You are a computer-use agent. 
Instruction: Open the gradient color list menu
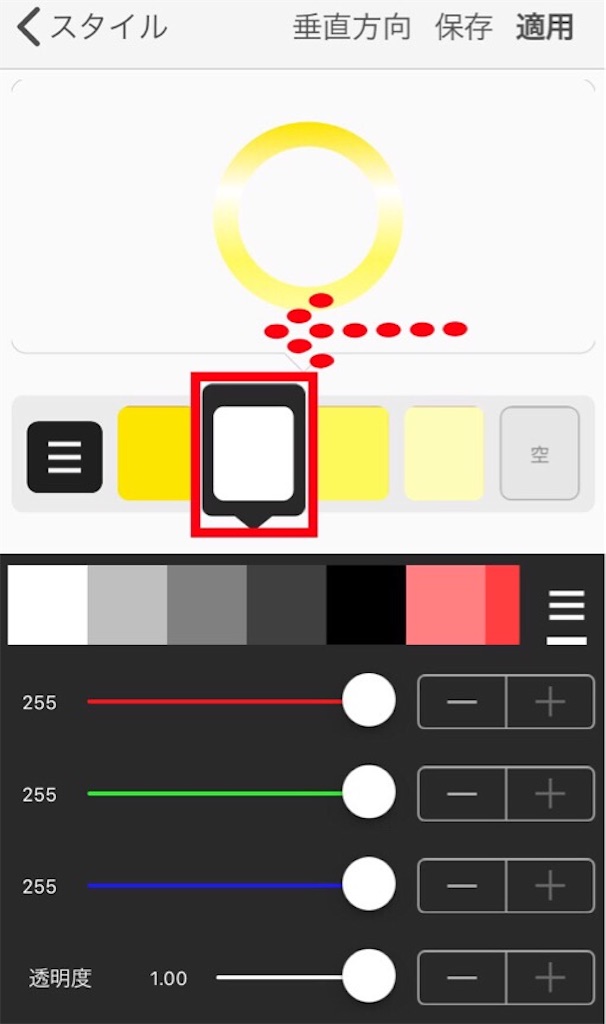click(64, 456)
